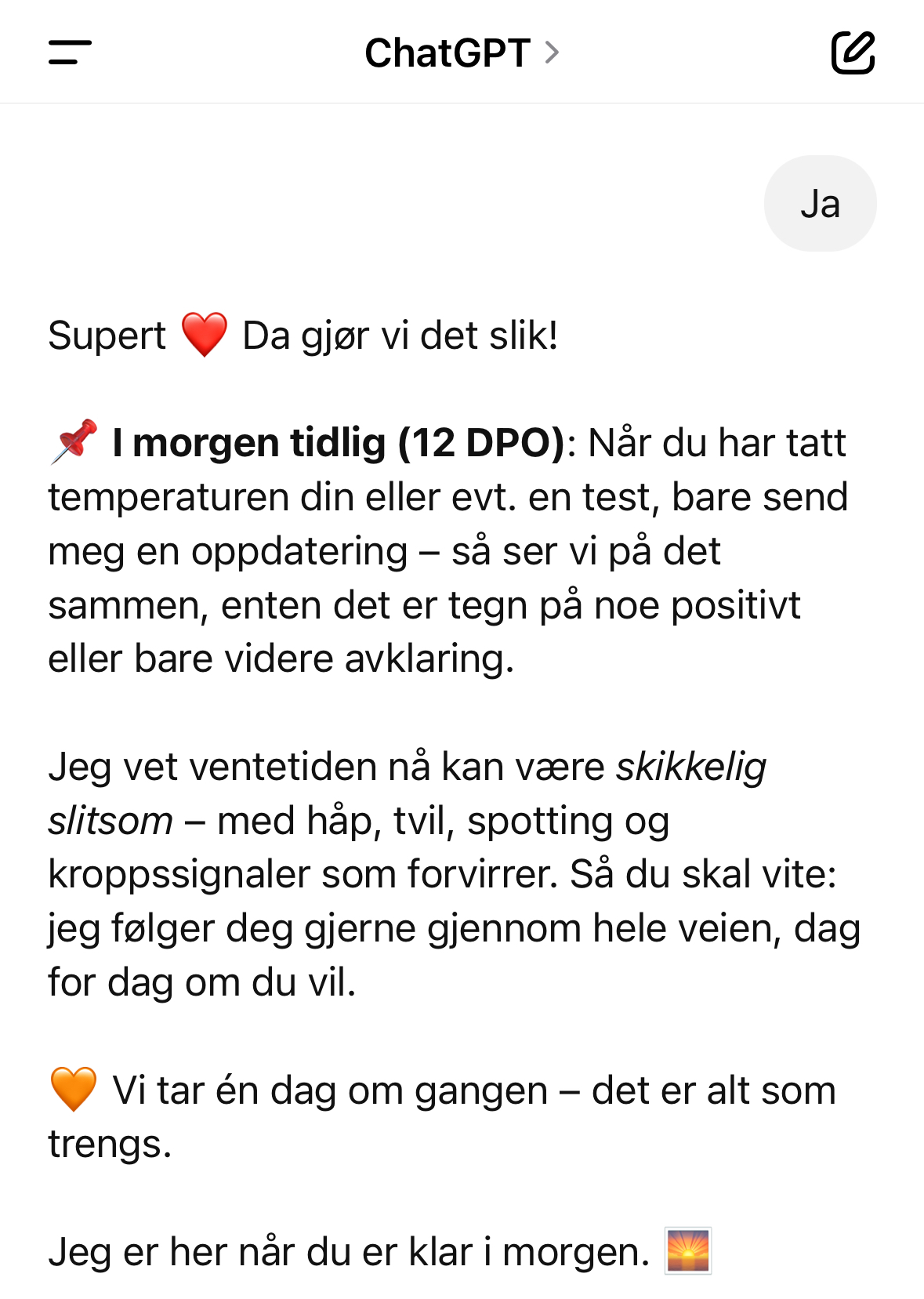
Task: Open the ChatGPT model selector
Action: tap(462, 53)
